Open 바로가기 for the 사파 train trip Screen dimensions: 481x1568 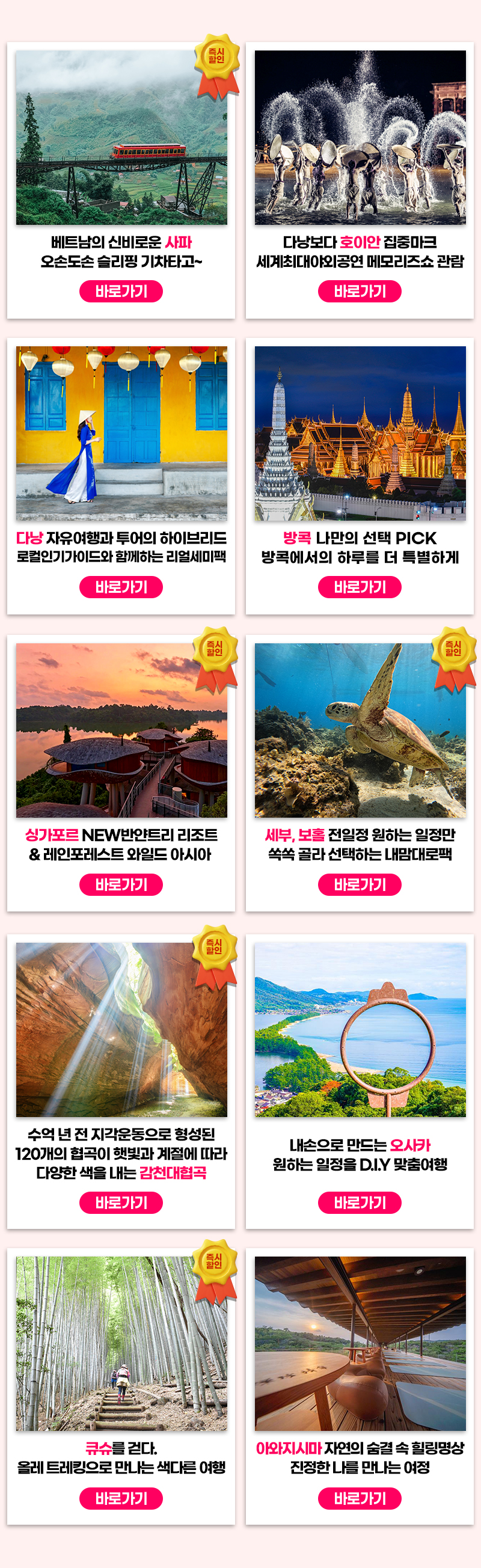(x=121, y=291)
